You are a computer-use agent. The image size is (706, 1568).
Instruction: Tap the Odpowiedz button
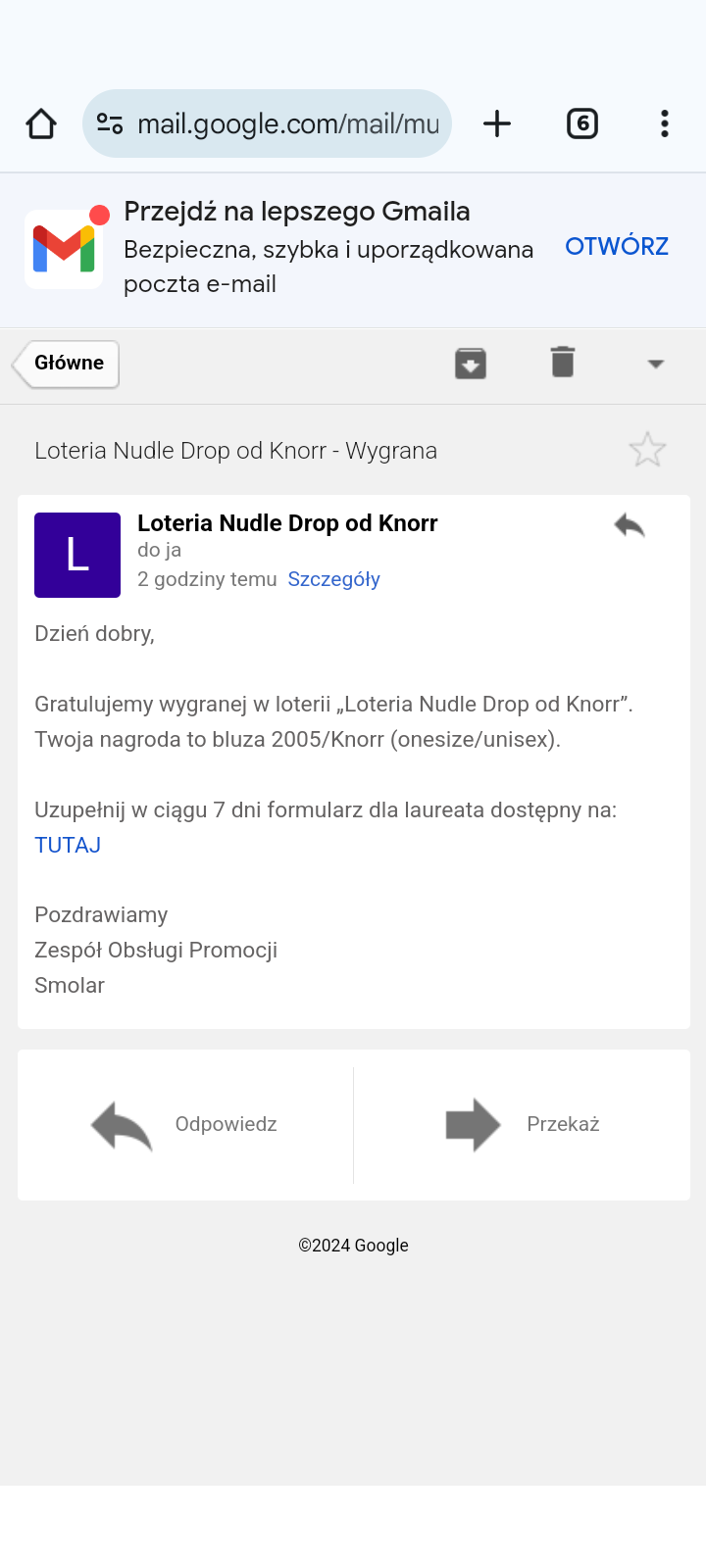(x=185, y=1125)
